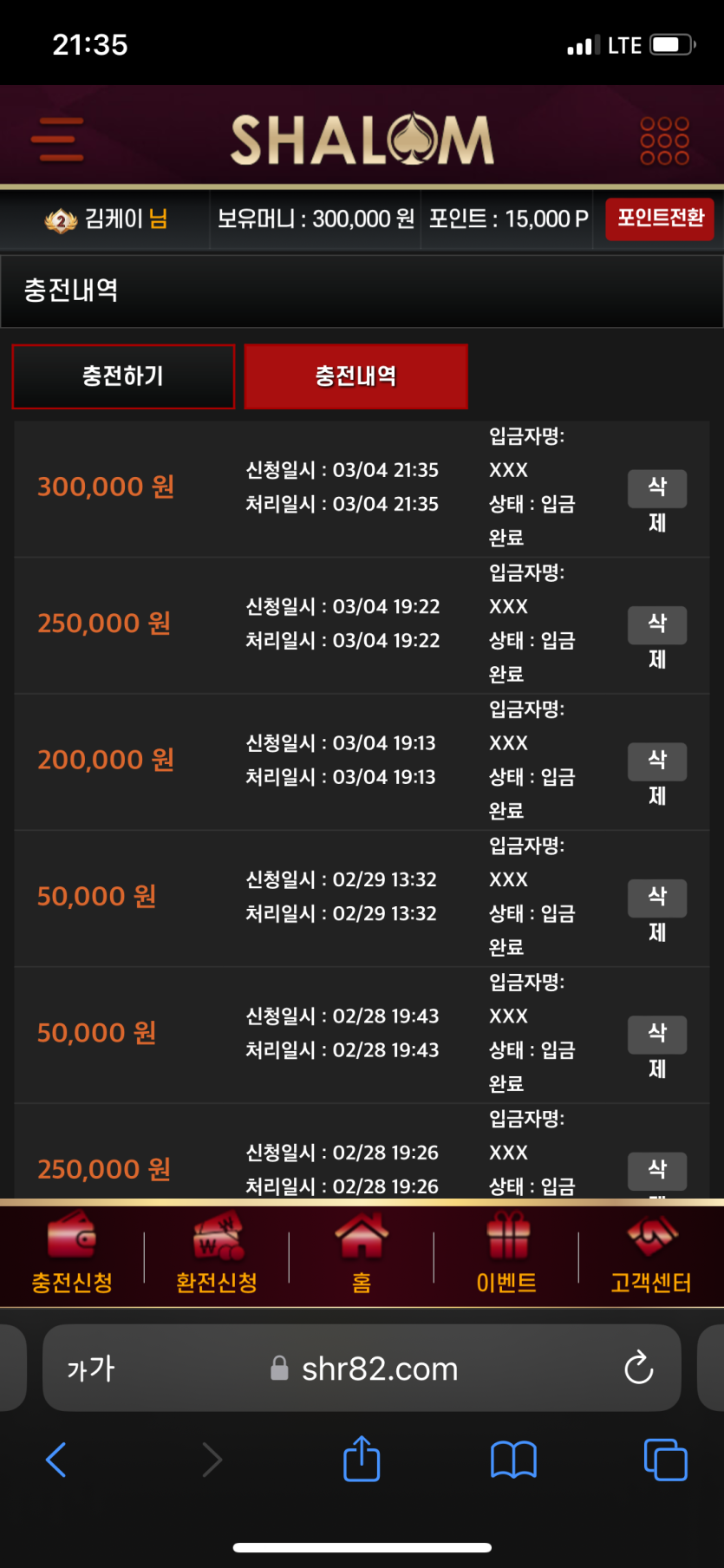Open the dotted grid menu icon
The width and height of the screenshot is (724, 1568).
click(664, 140)
